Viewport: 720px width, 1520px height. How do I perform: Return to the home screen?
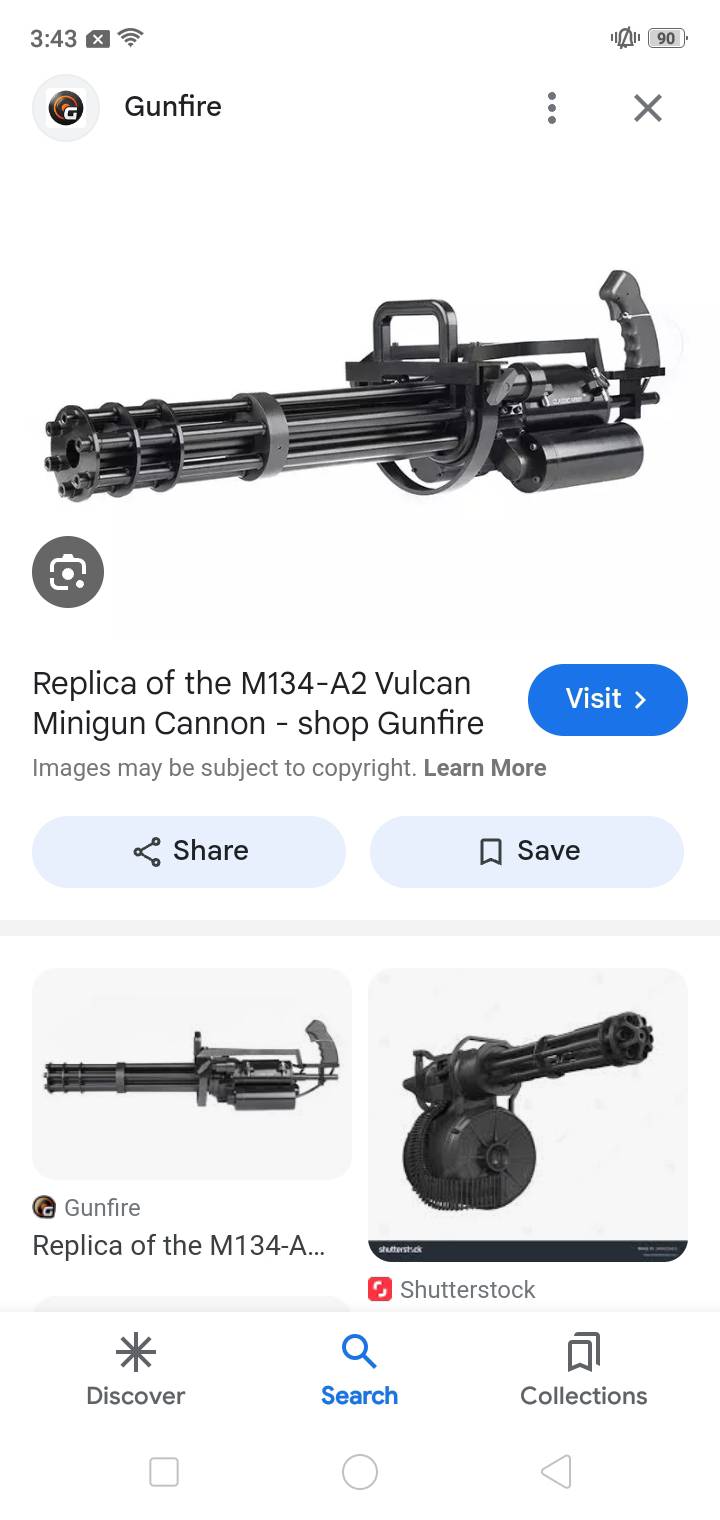click(x=360, y=1471)
